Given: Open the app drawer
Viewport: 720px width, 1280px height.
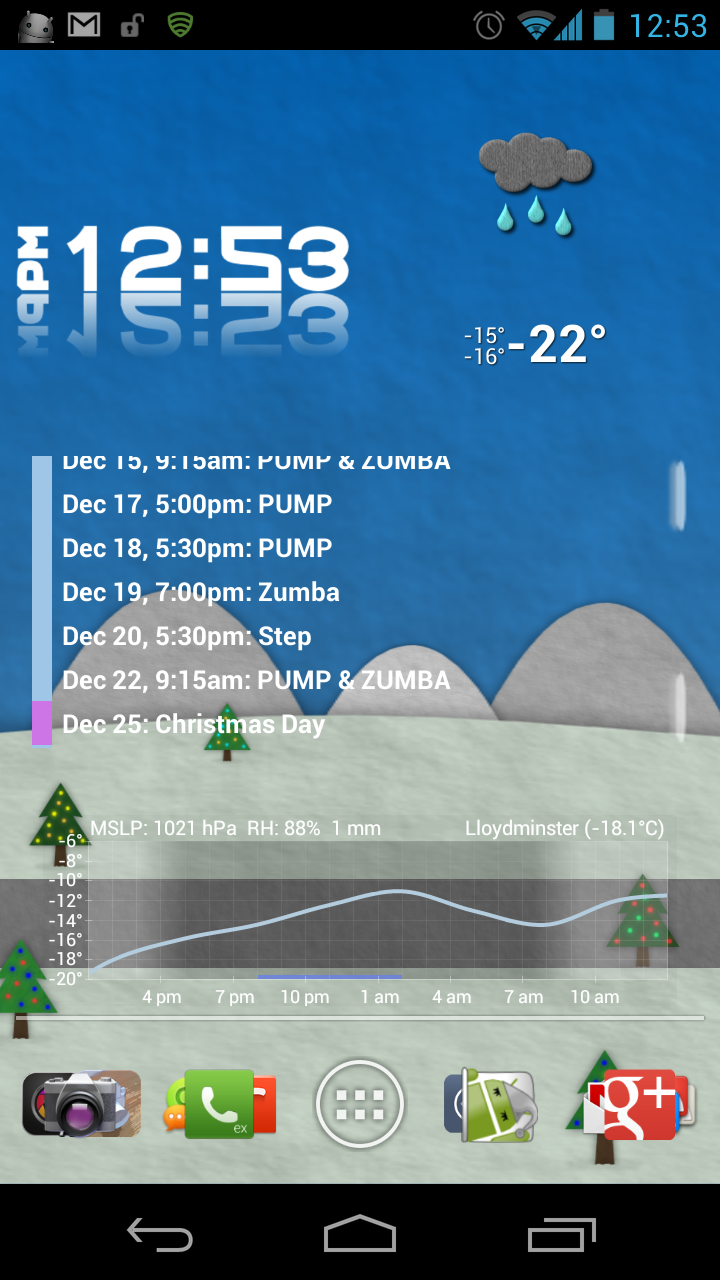Looking at the screenshot, I should pyautogui.click(x=360, y=1105).
